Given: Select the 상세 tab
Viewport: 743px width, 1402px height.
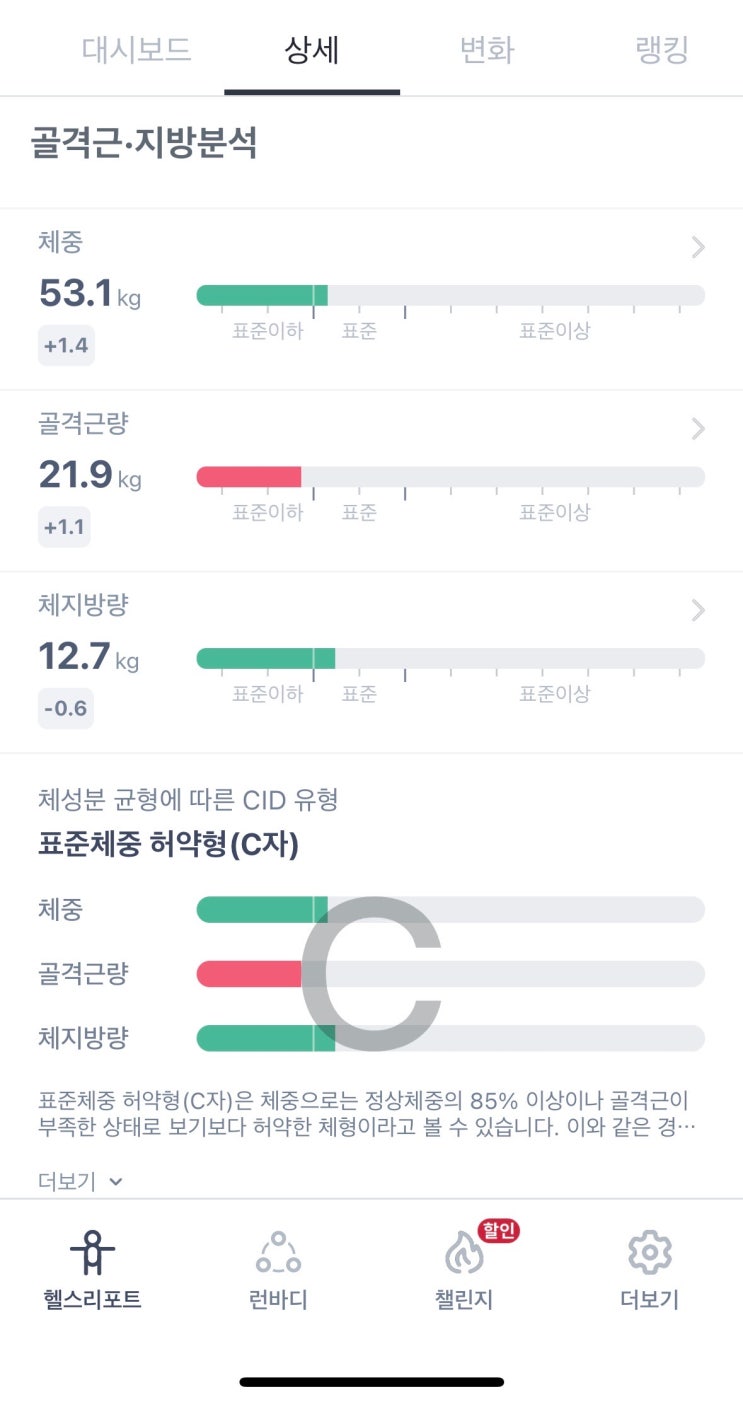Looking at the screenshot, I should pos(312,50).
